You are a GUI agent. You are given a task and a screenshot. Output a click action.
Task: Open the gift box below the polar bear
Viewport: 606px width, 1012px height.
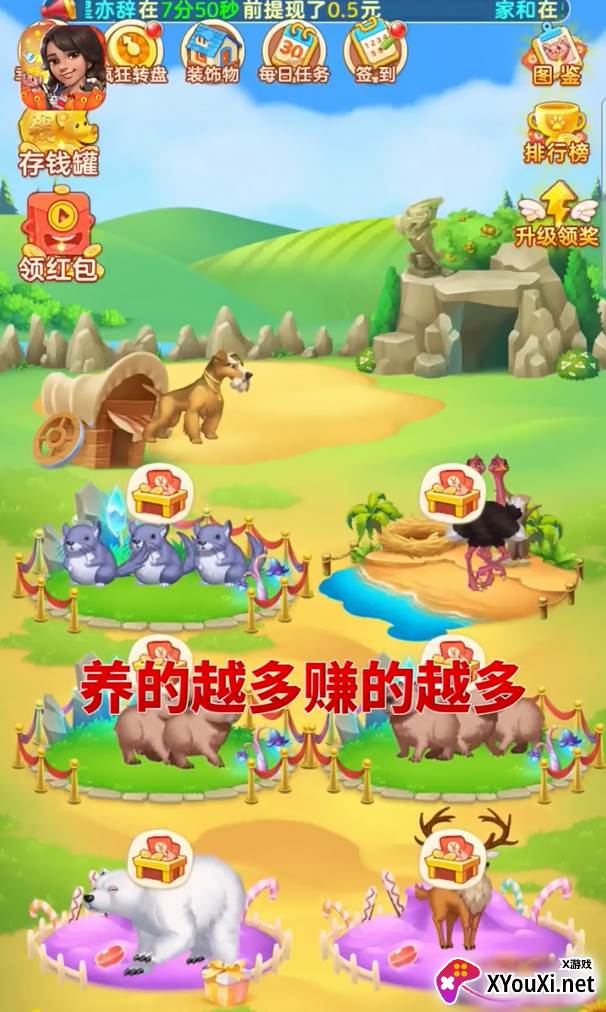[225, 982]
